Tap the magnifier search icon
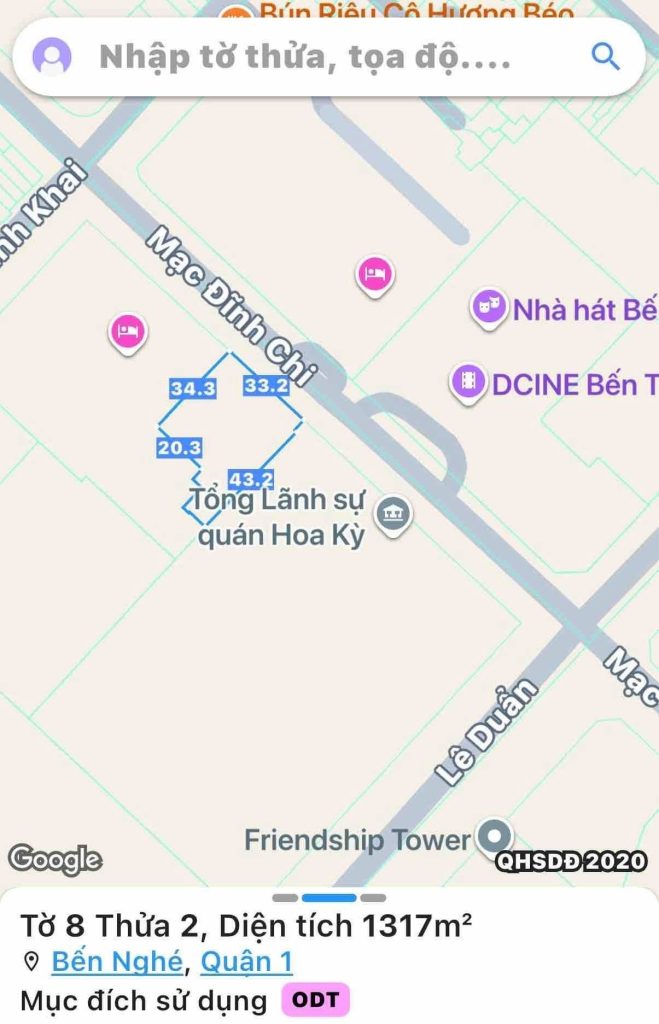Viewport: 659px width, 1024px height. point(605,57)
